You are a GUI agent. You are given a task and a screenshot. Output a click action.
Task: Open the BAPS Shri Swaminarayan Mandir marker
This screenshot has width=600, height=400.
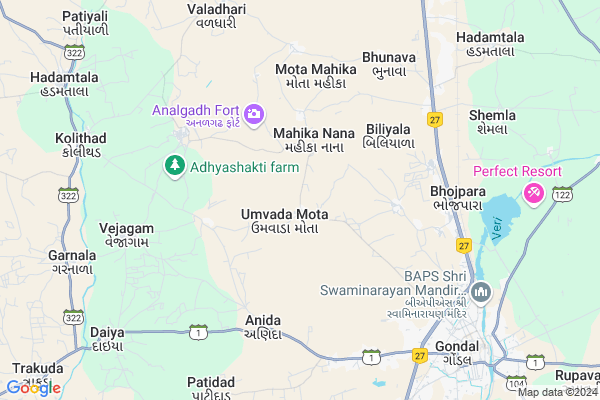coord(482,292)
